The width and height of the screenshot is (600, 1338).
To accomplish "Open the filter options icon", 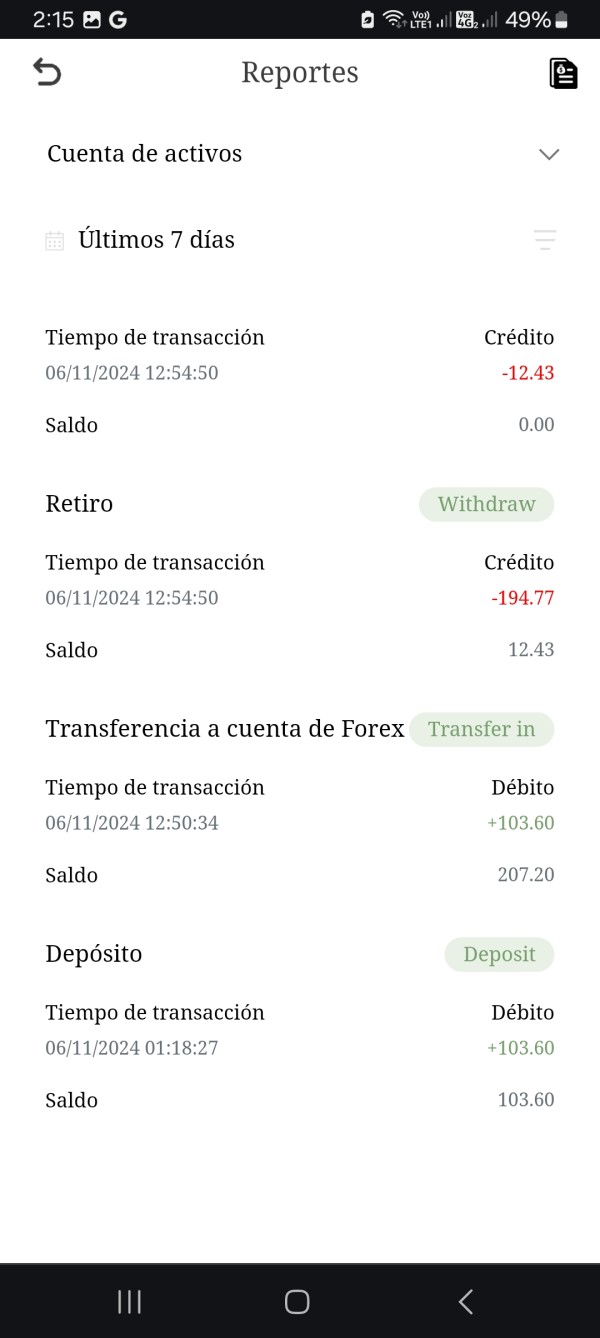I will [x=545, y=240].
